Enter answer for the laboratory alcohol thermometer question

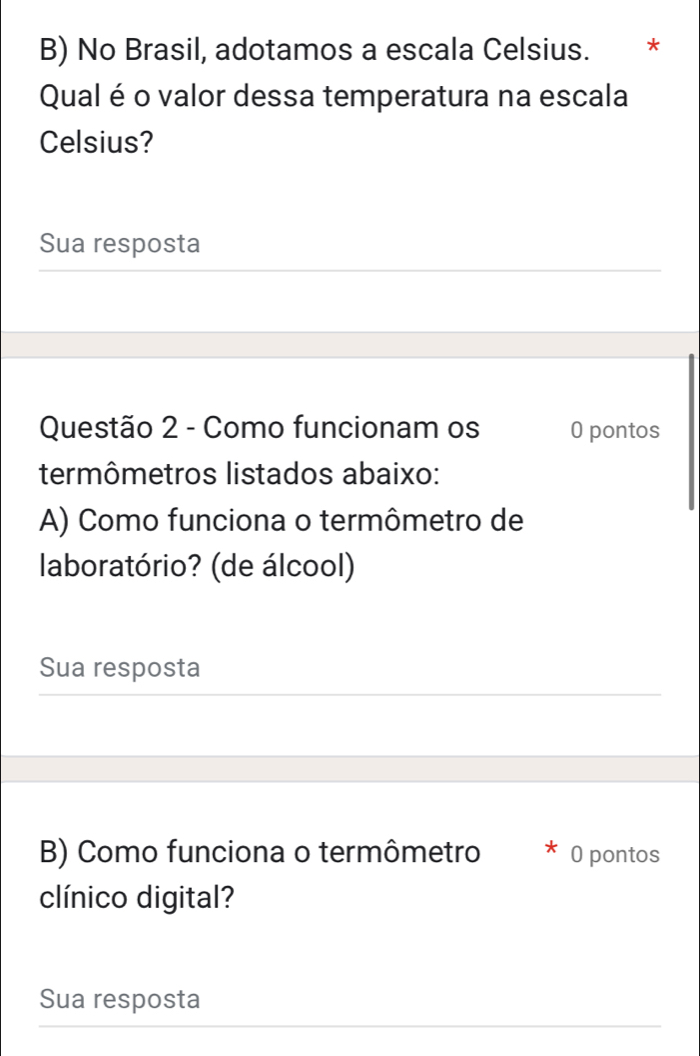pos(350,668)
